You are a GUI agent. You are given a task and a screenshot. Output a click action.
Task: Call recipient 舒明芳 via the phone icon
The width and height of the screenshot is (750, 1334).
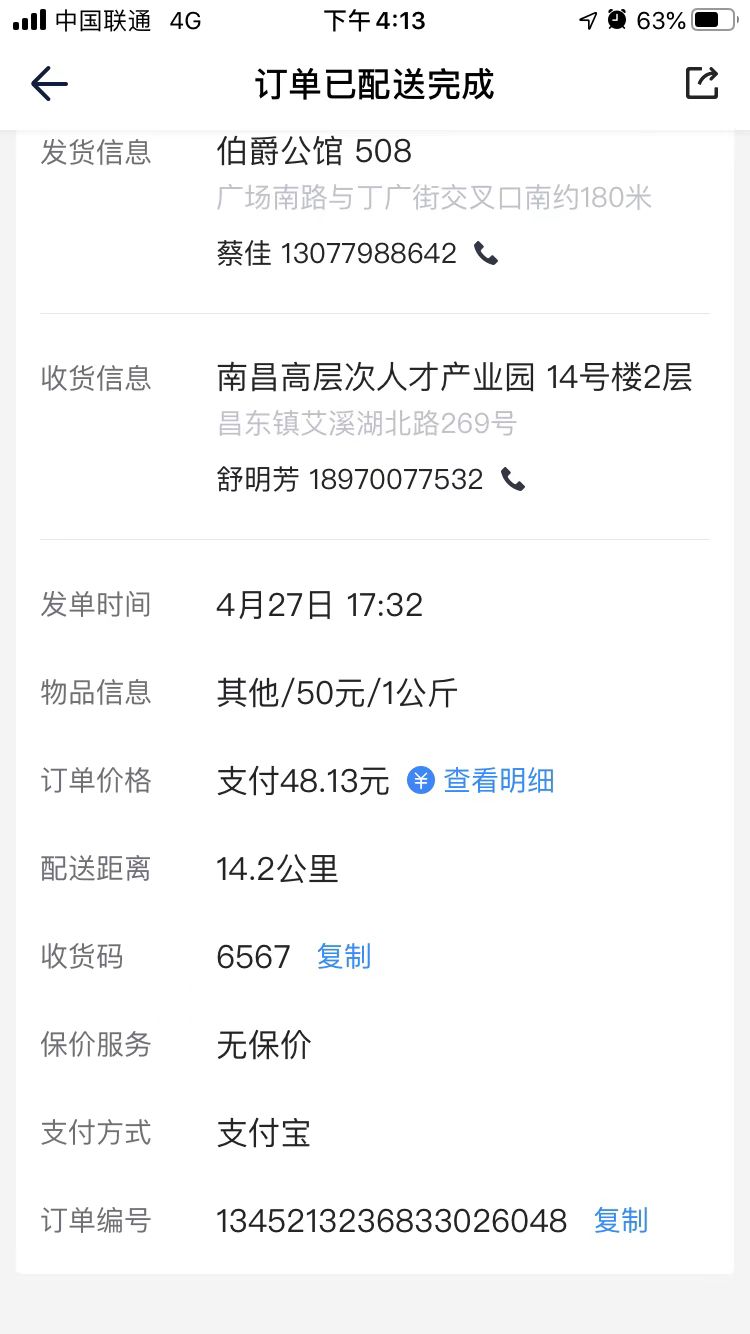(x=513, y=480)
